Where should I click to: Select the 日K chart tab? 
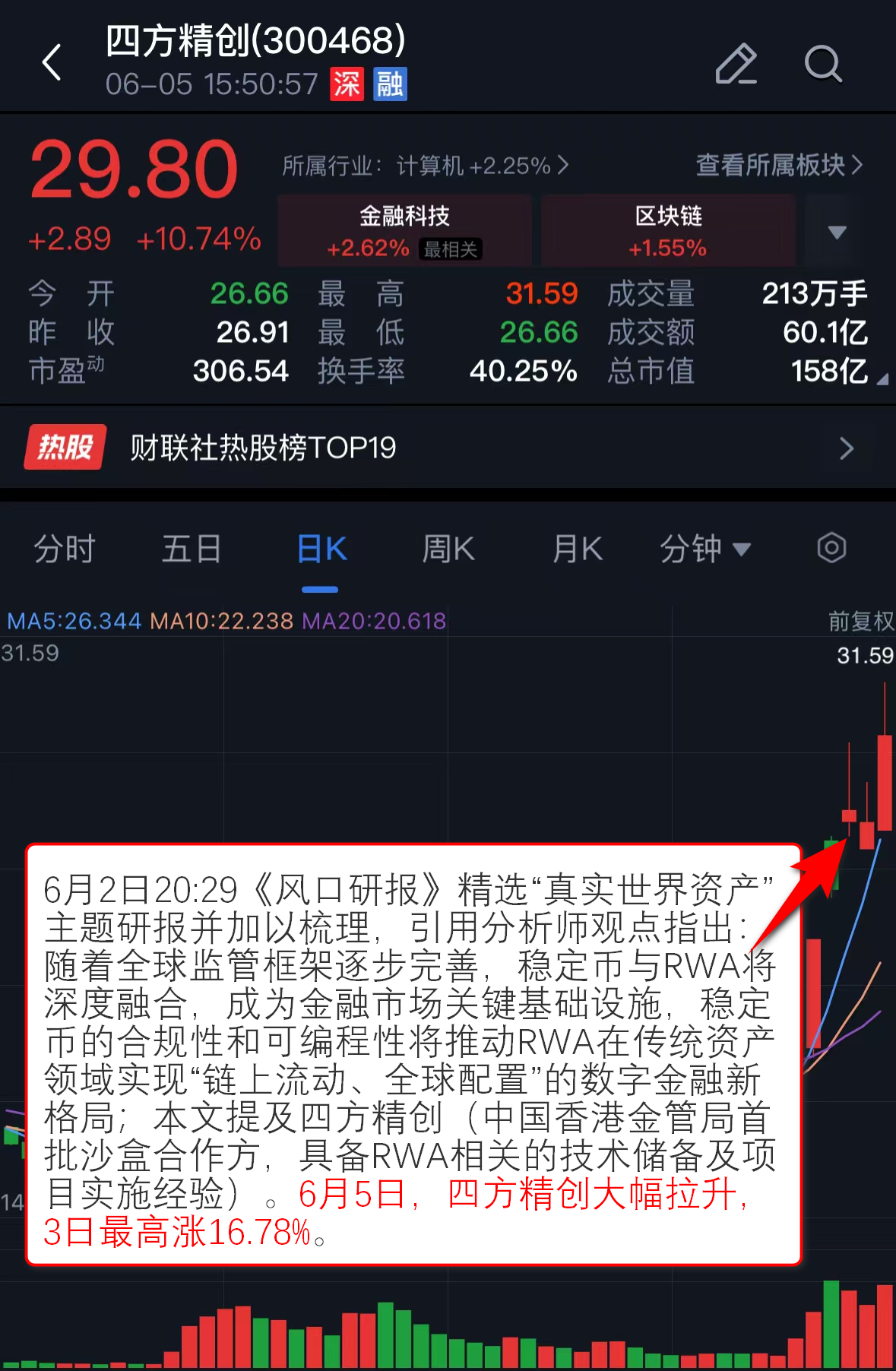click(x=321, y=549)
